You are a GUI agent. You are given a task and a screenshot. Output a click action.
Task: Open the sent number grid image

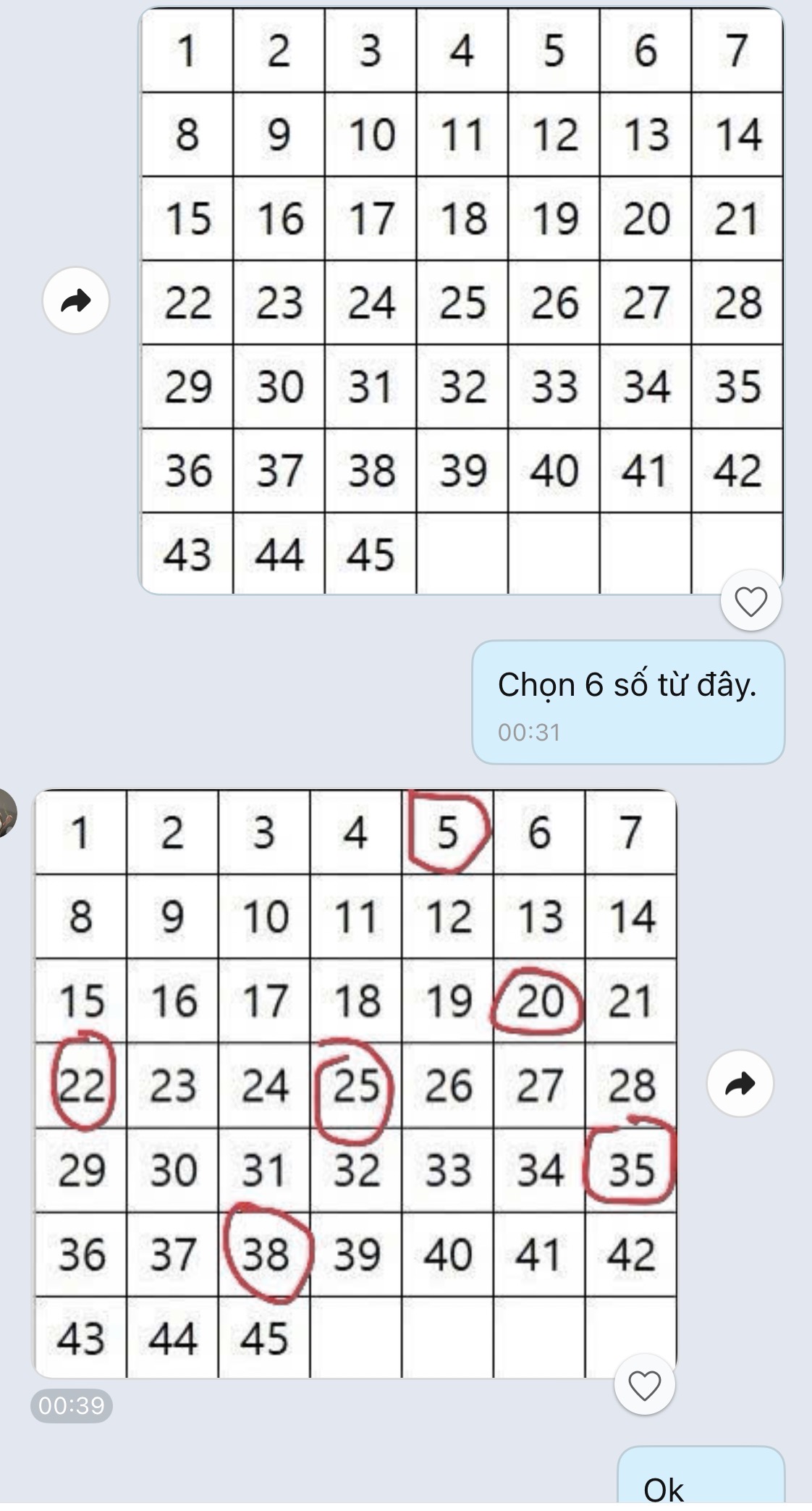point(461,300)
